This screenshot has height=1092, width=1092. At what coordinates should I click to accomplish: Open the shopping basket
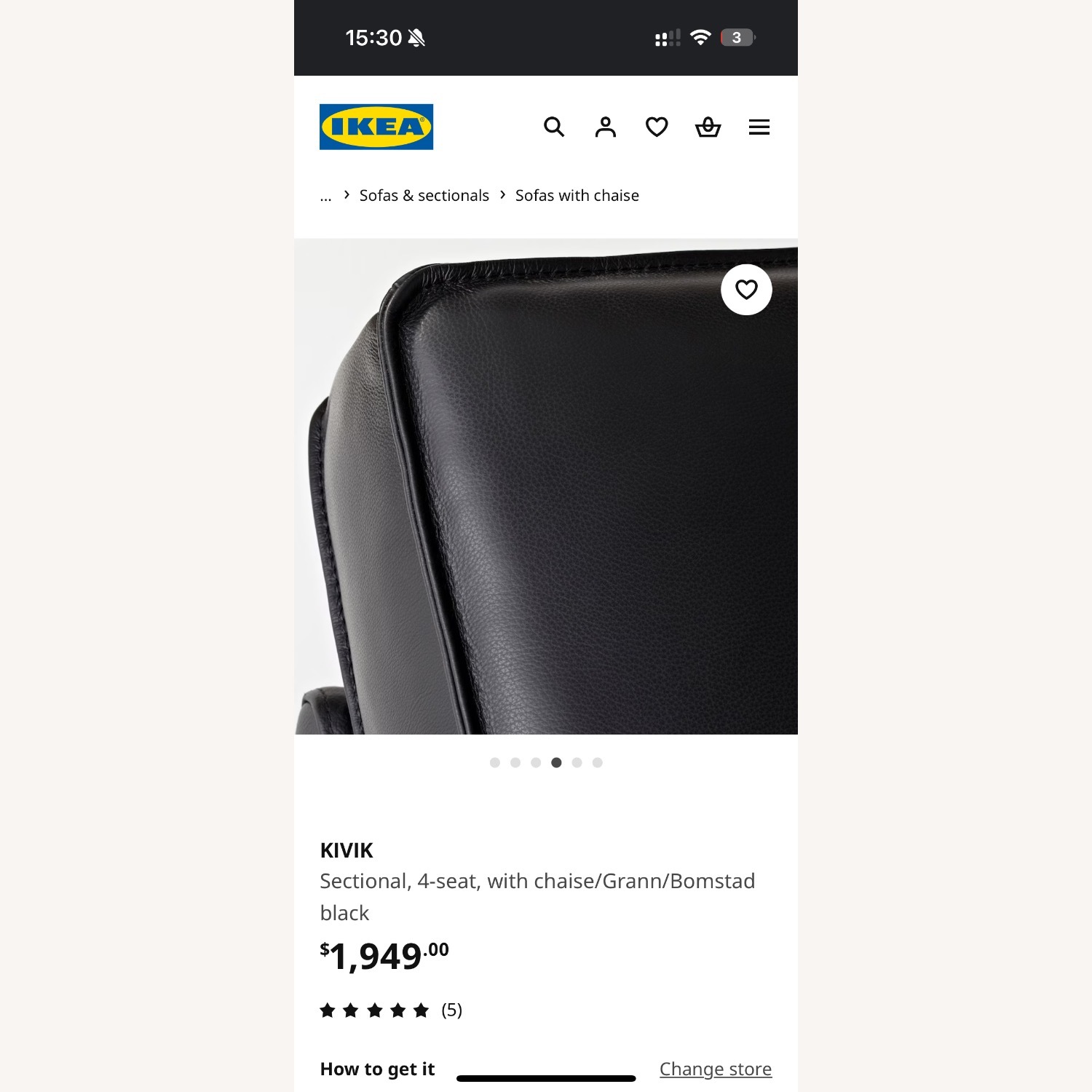(708, 127)
